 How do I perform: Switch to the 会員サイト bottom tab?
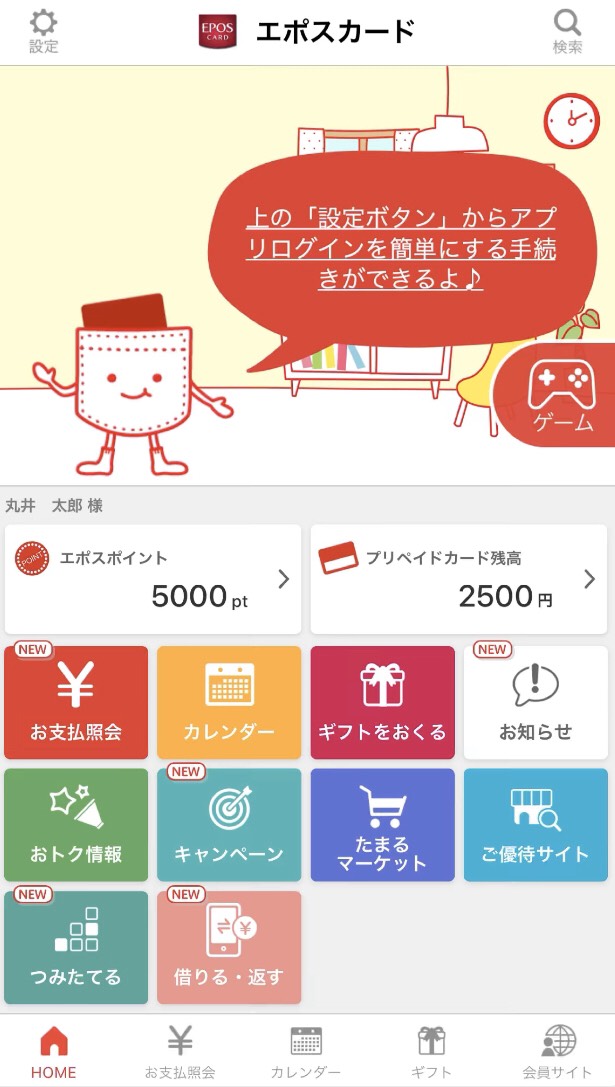[x=557, y=1052]
